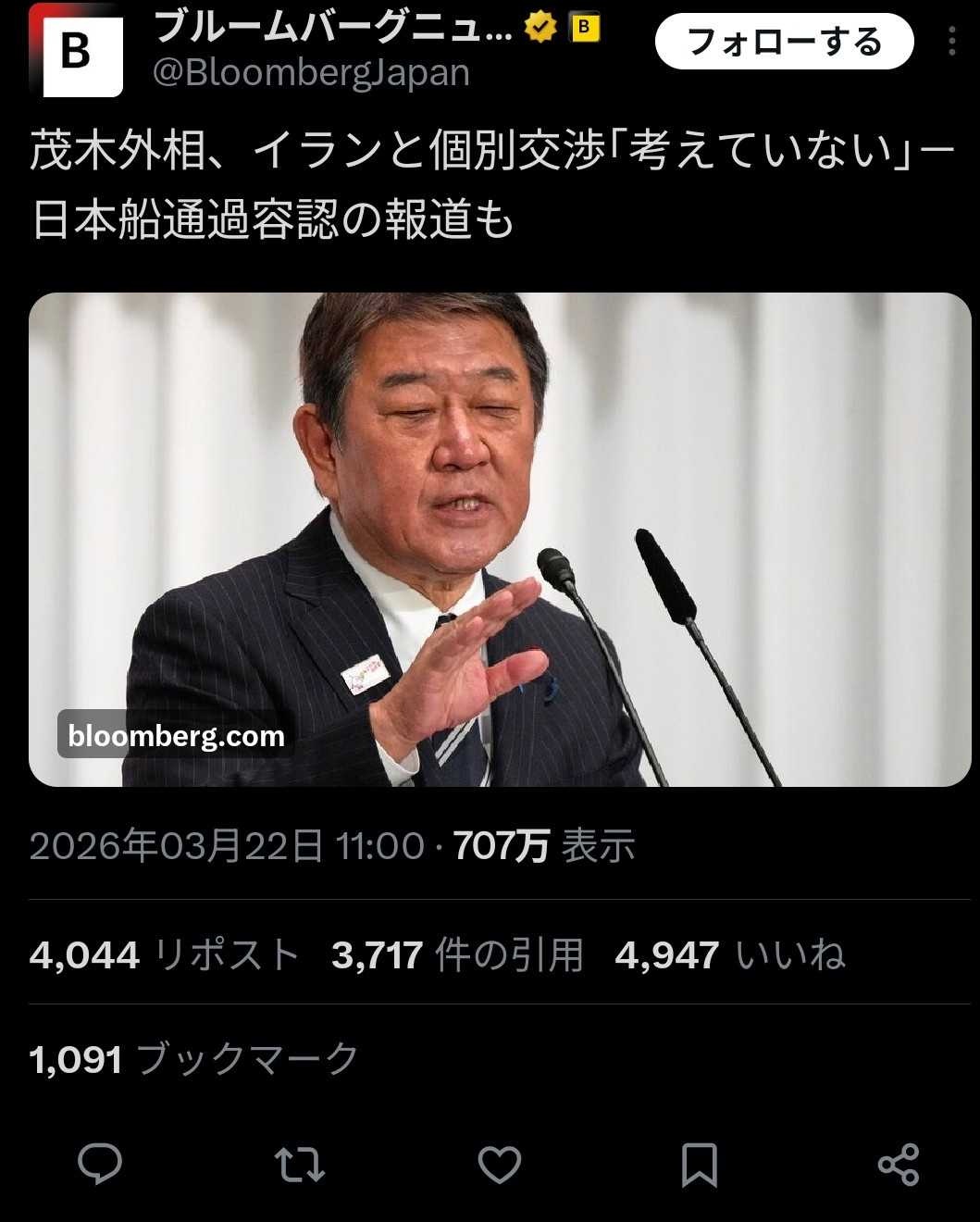Reply to this post
This screenshot has width=980, height=1222.
click(x=100, y=1164)
